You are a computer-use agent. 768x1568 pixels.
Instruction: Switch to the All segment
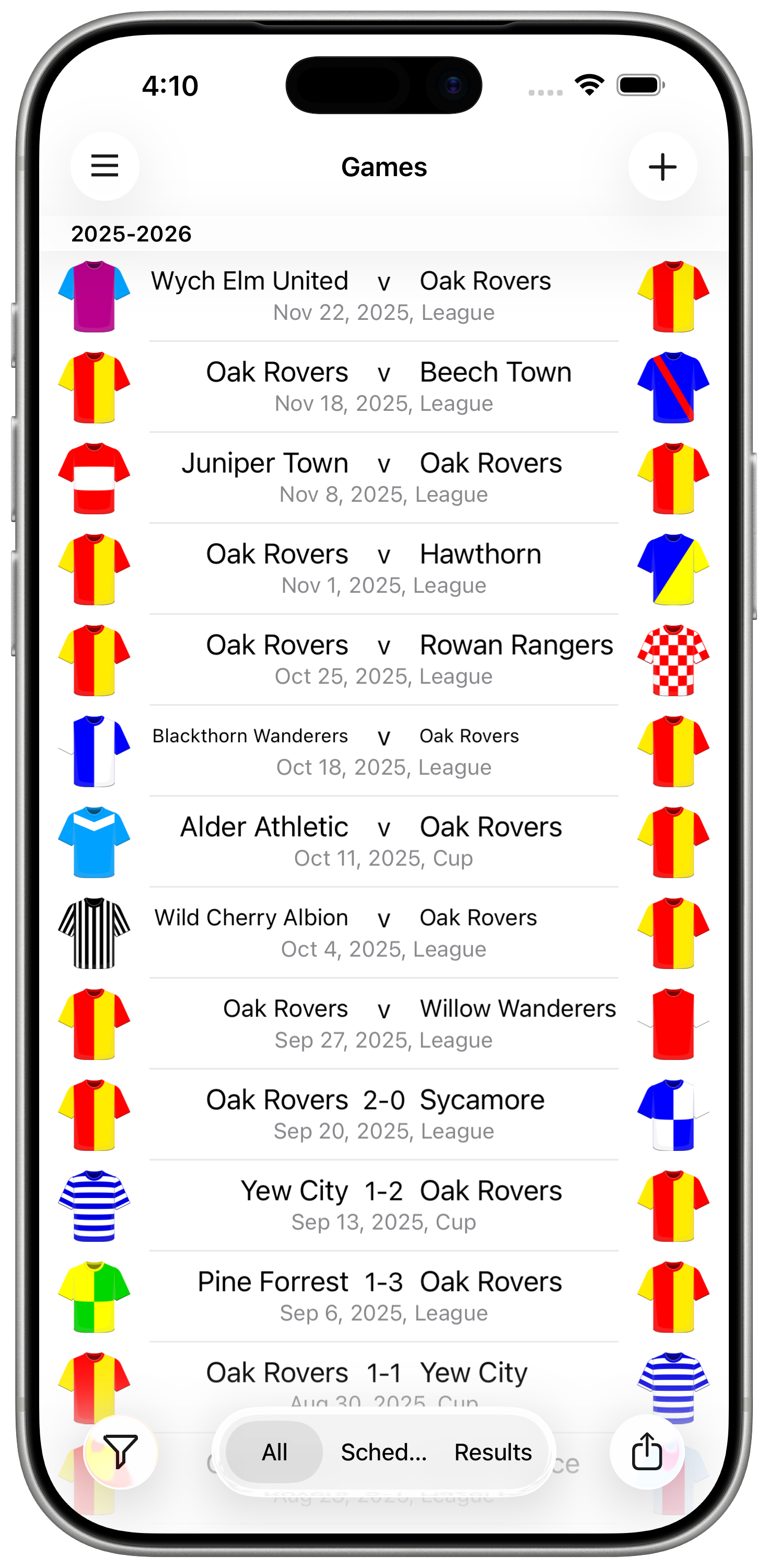coord(274,1452)
